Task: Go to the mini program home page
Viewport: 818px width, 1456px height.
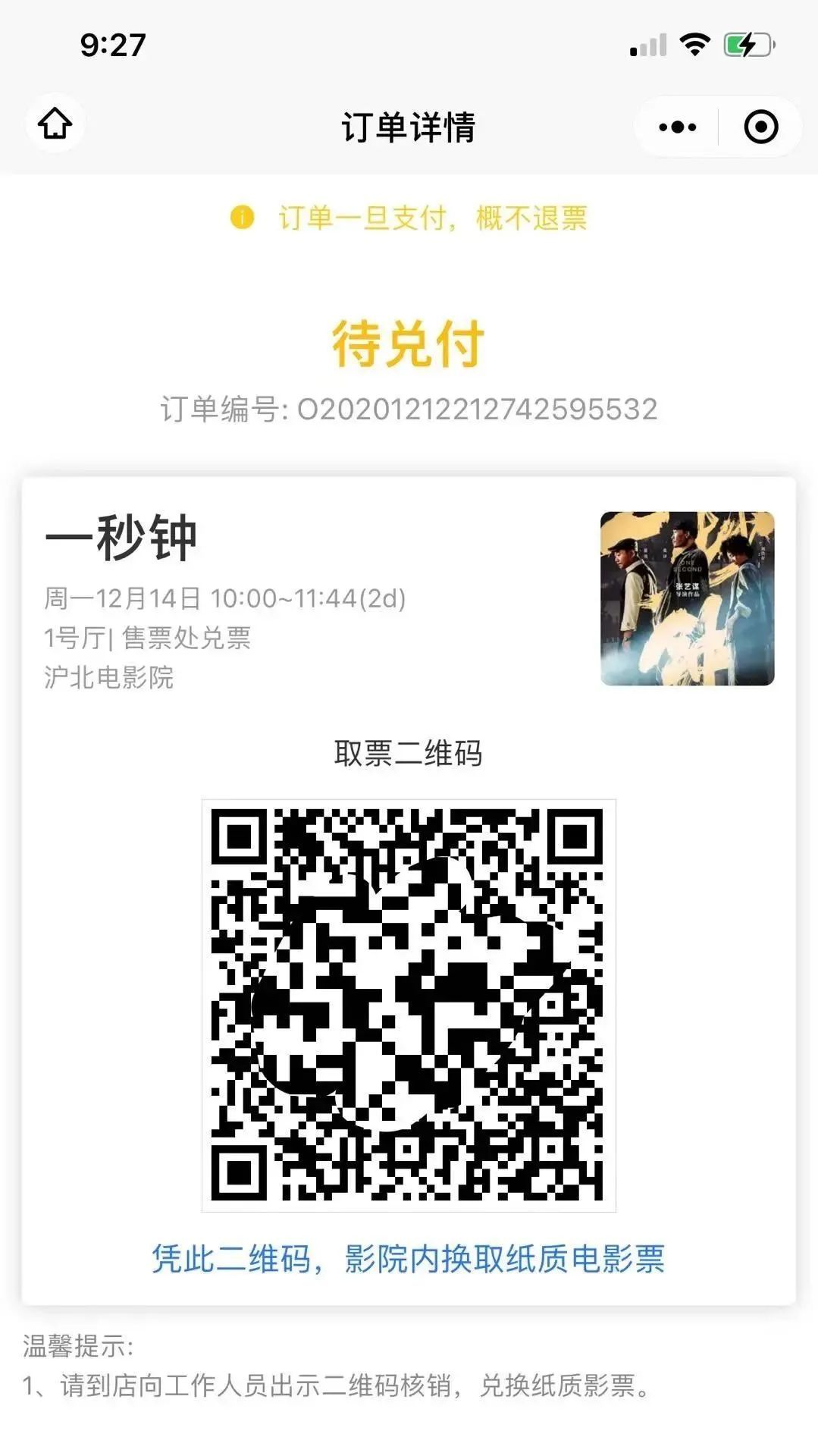Action: pos(55,124)
